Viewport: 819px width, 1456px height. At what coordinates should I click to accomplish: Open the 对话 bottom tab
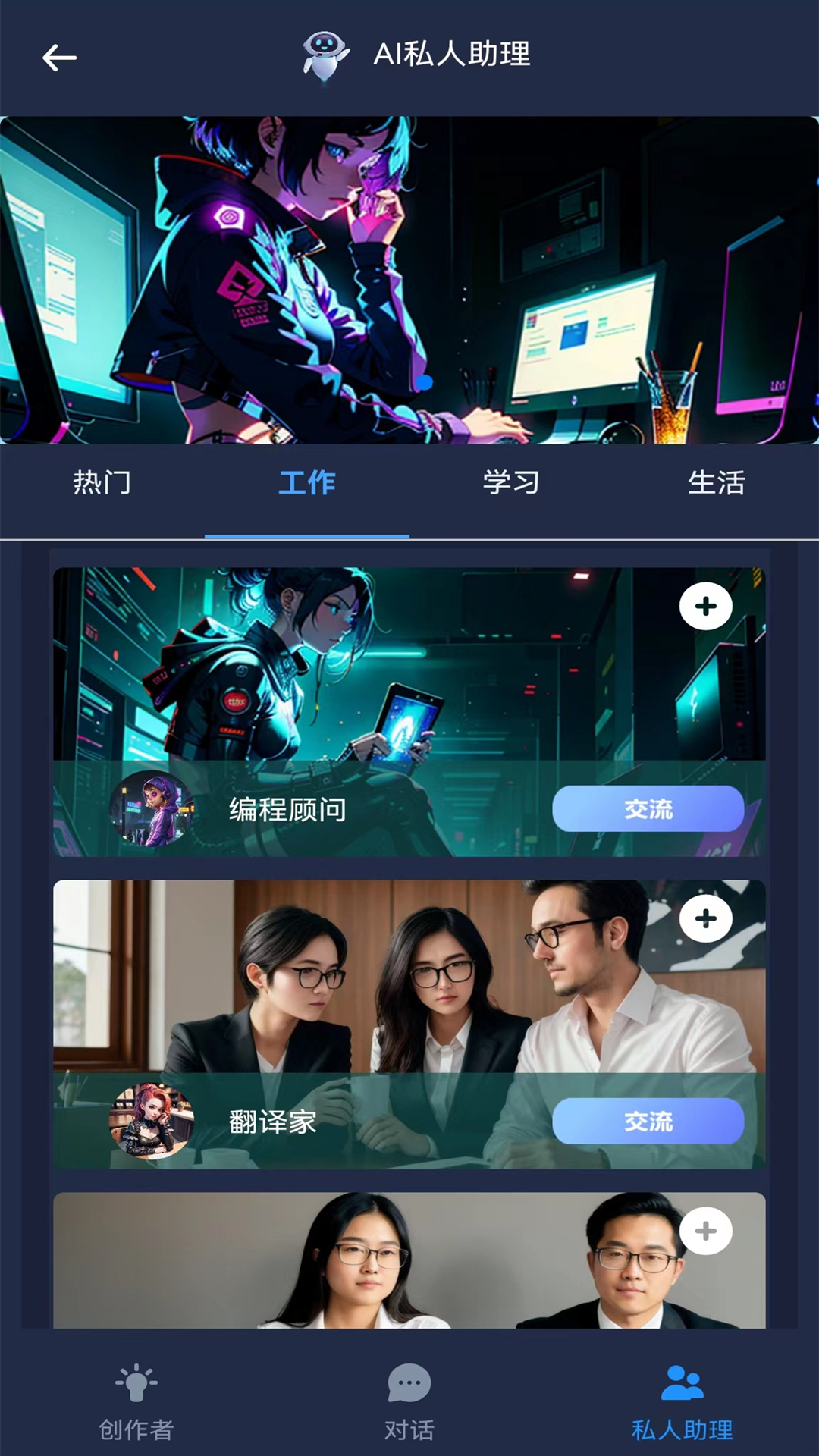click(409, 1403)
